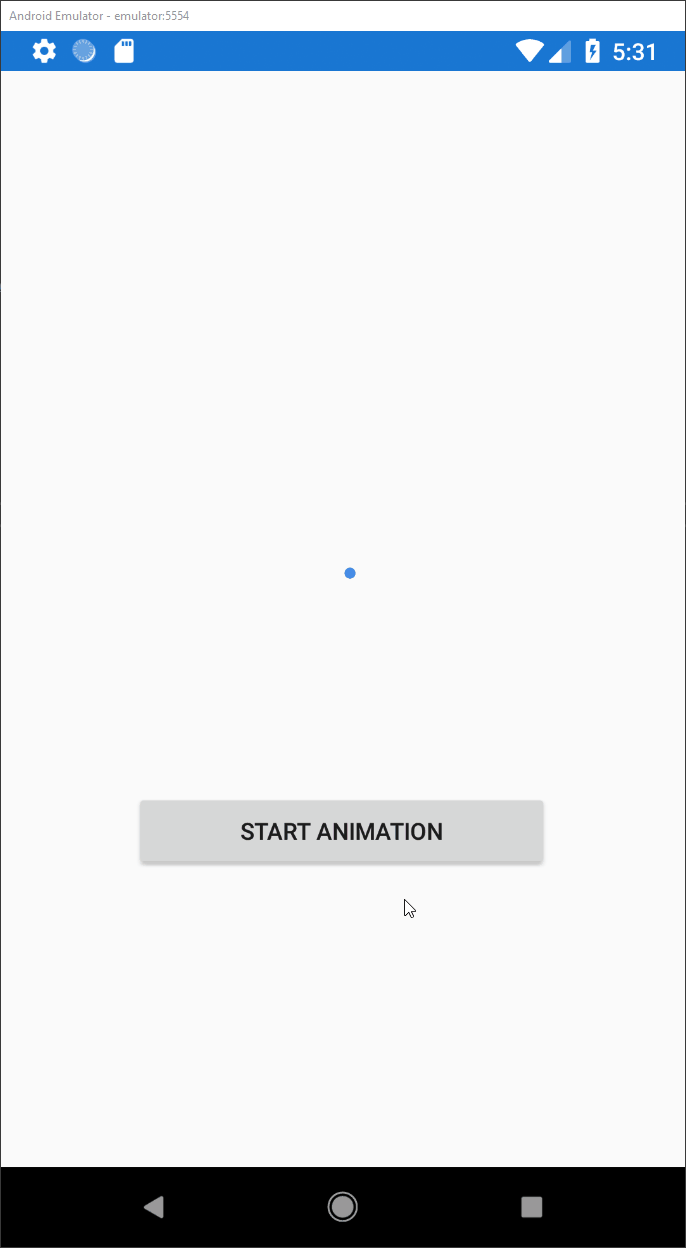
Task: Tap the Start Animation button
Action: coord(341,831)
